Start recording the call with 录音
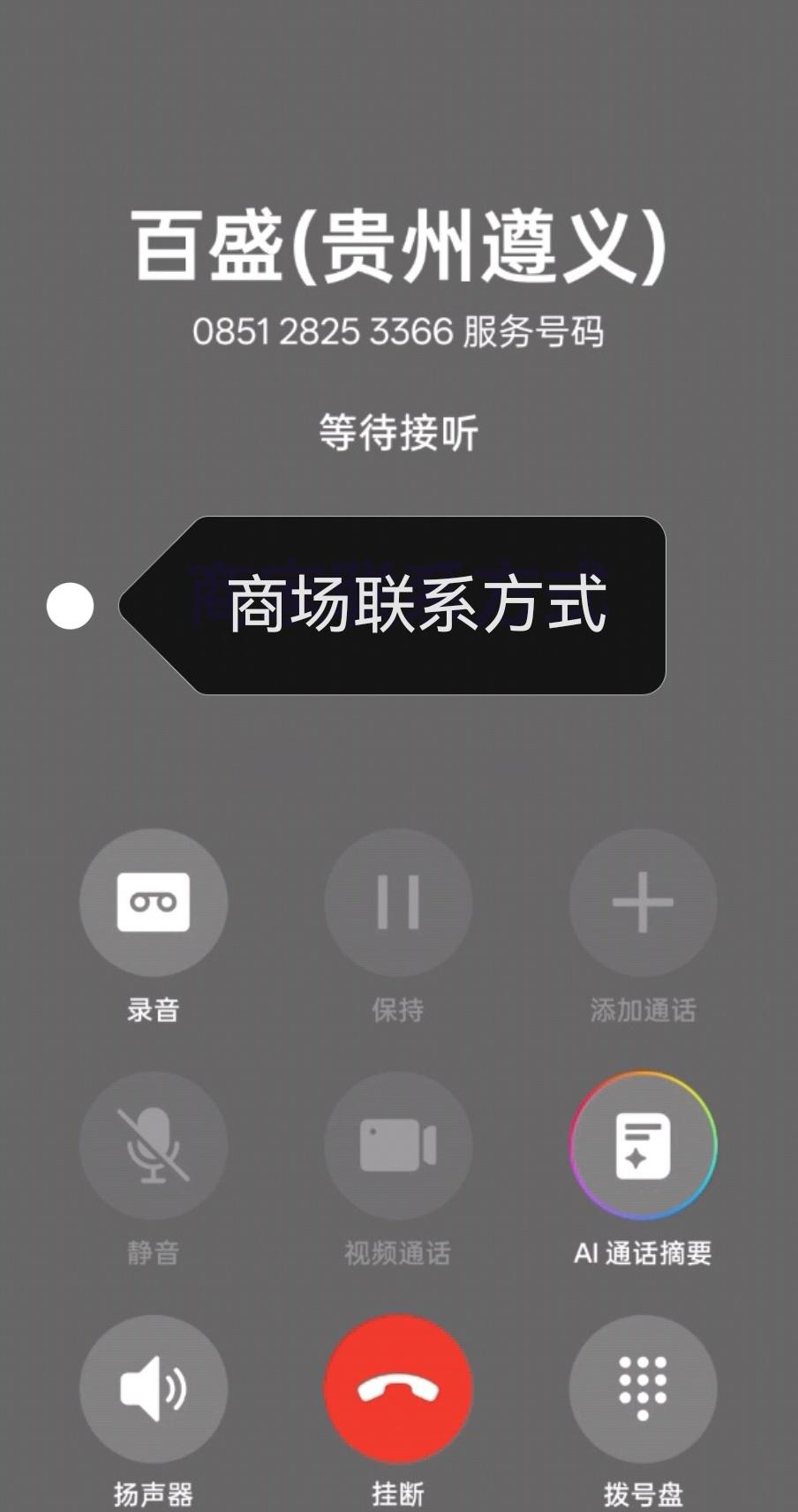This screenshot has width=798, height=1512. 154,903
